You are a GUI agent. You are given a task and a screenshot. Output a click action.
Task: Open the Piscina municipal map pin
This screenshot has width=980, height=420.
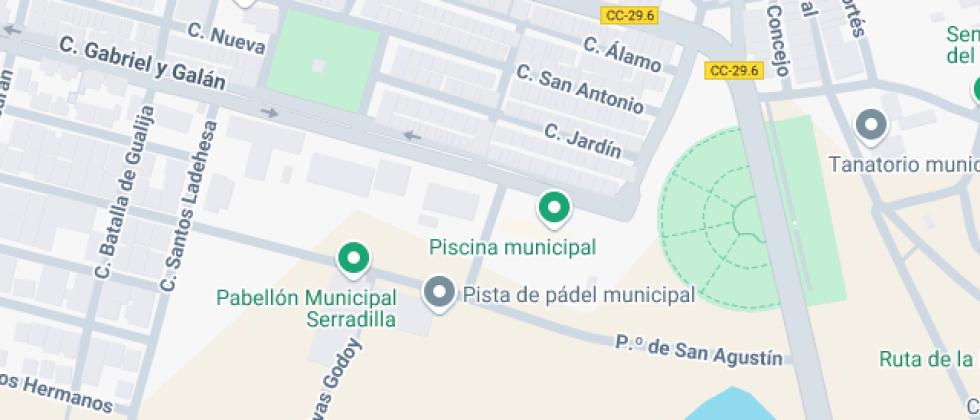(x=553, y=209)
